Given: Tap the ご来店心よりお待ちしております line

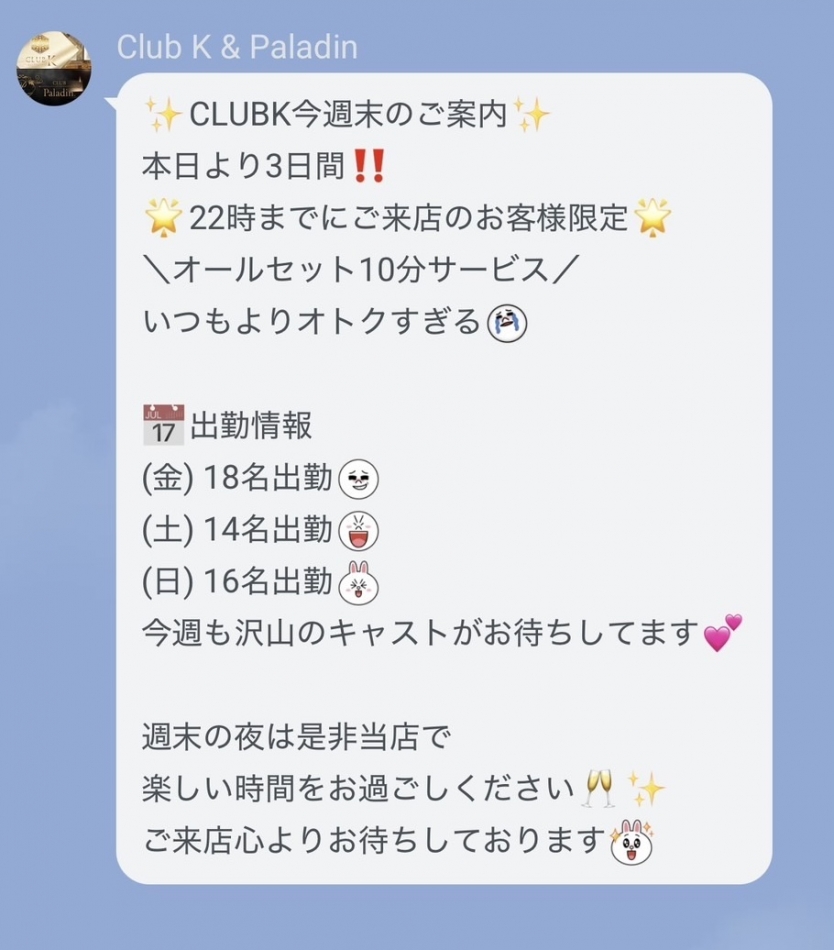Looking at the screenshot, I should (x=370, y=840).
